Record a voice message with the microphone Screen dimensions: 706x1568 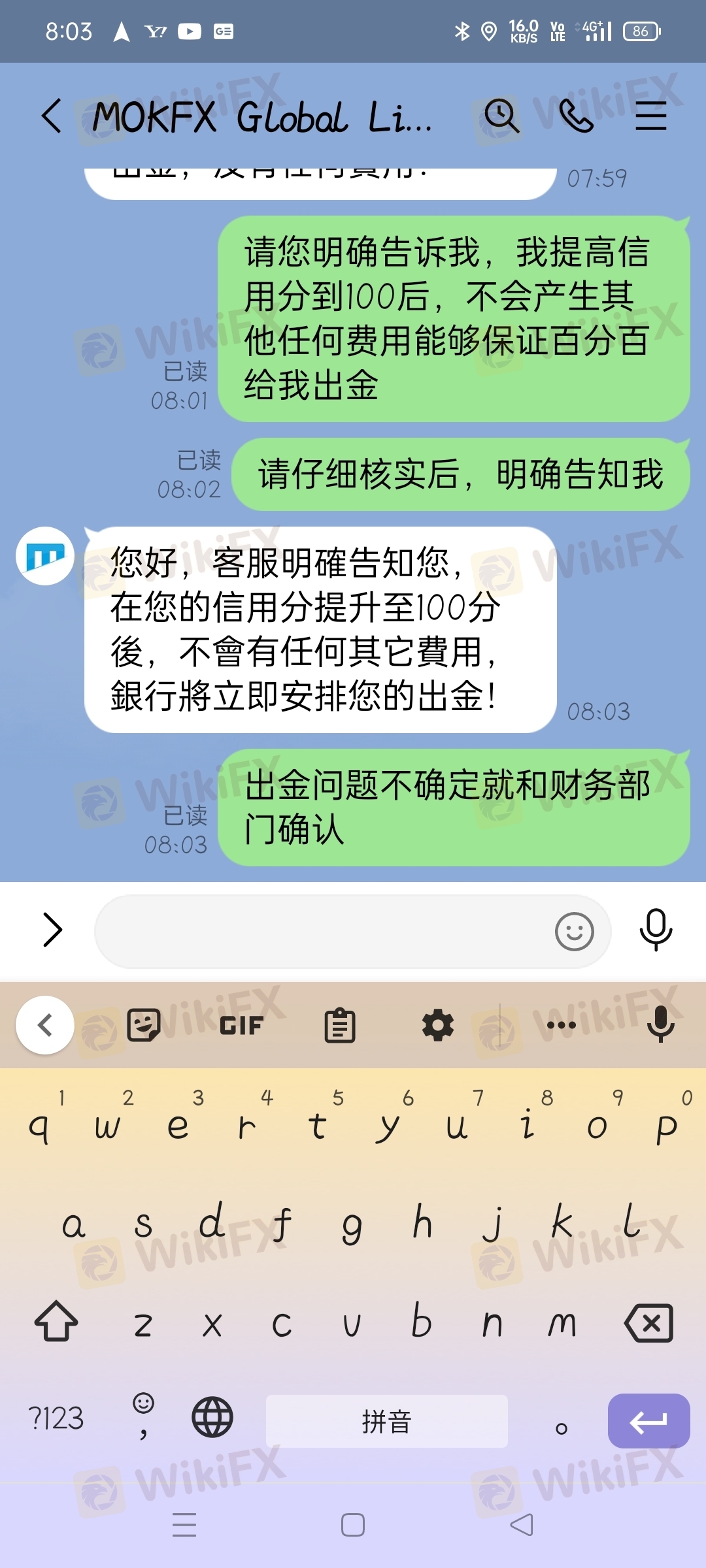click(x=656, y=930)
